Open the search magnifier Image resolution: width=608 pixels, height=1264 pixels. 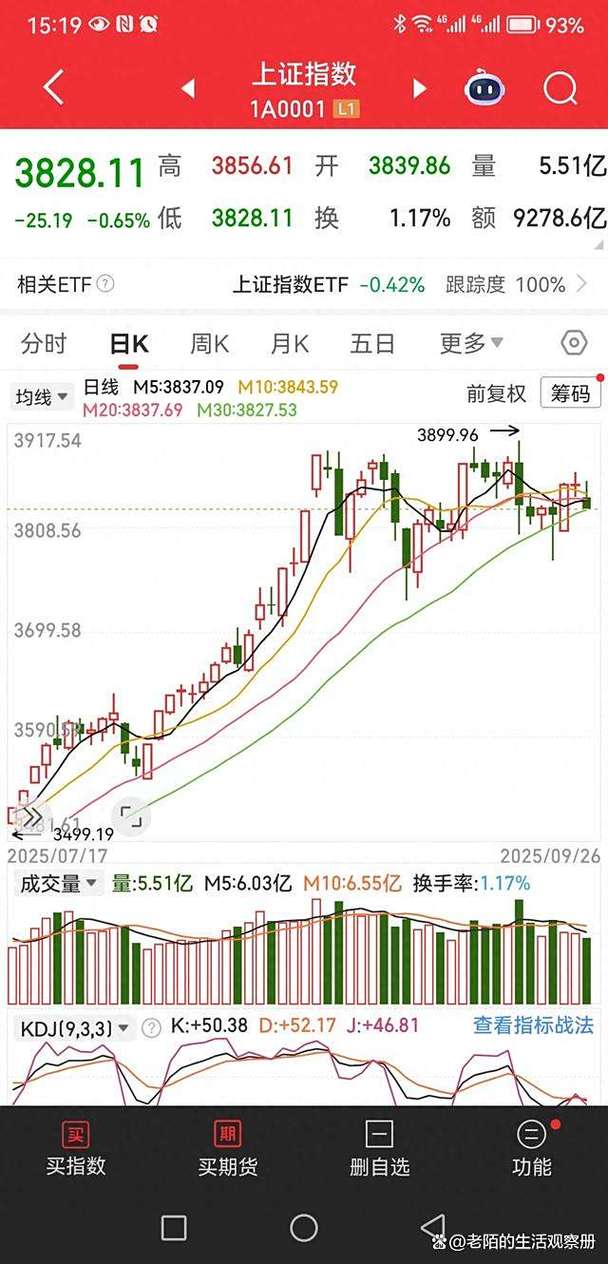(560, 89)
